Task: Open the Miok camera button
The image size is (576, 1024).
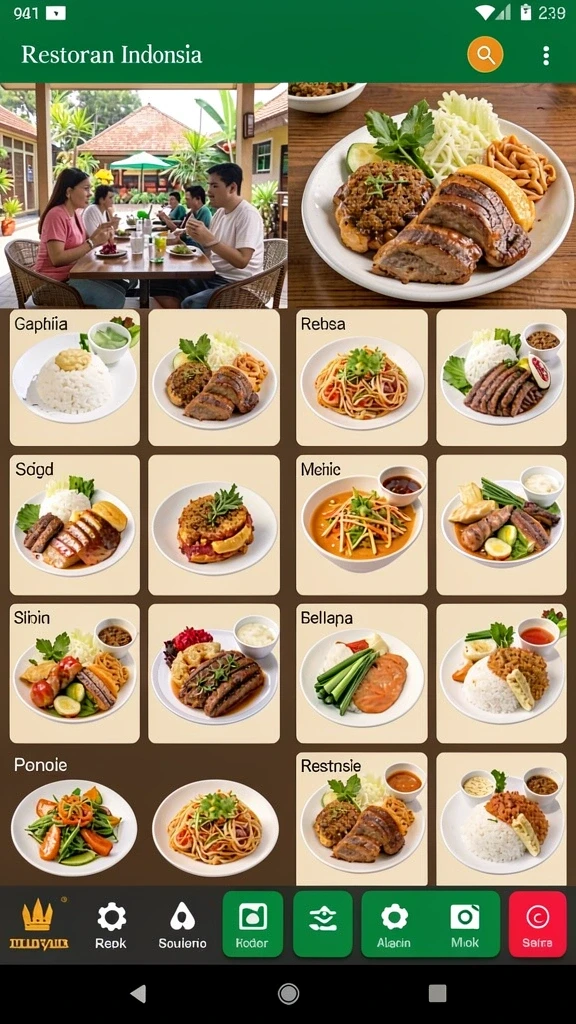Action: click(465, 925)
